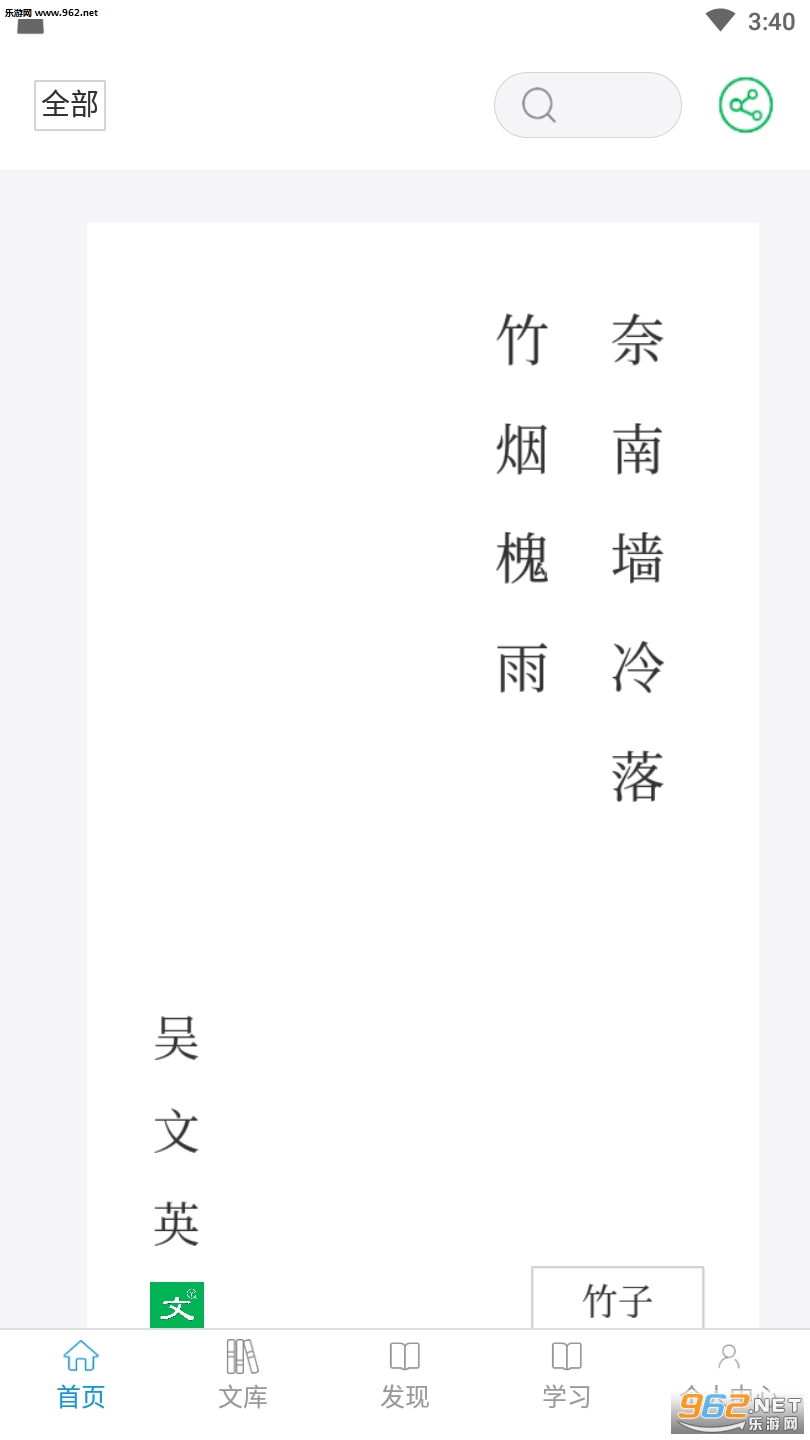Switch to the 首页 tab
The image size is (810, 1440).
point(81,1376)
